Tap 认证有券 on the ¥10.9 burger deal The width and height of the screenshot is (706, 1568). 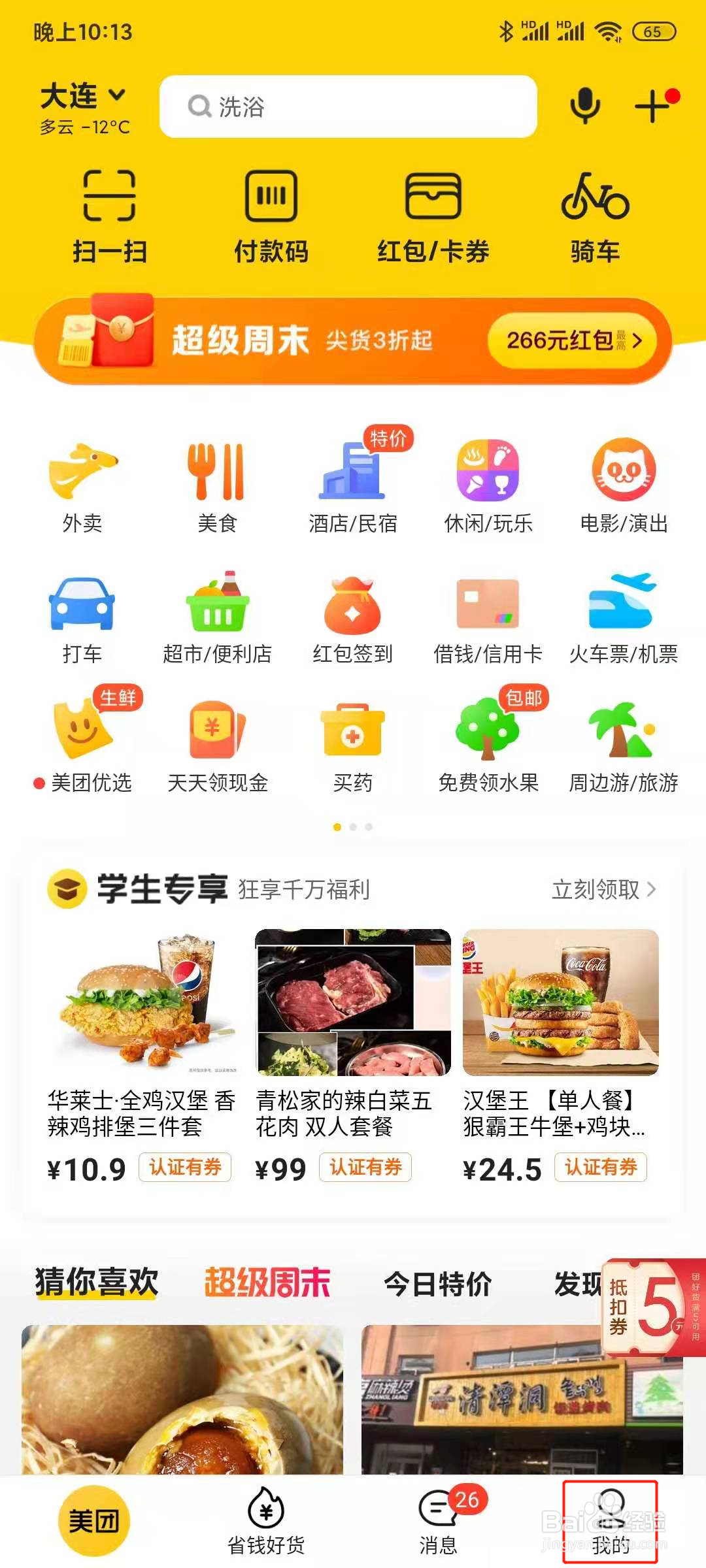[186, 1169]
